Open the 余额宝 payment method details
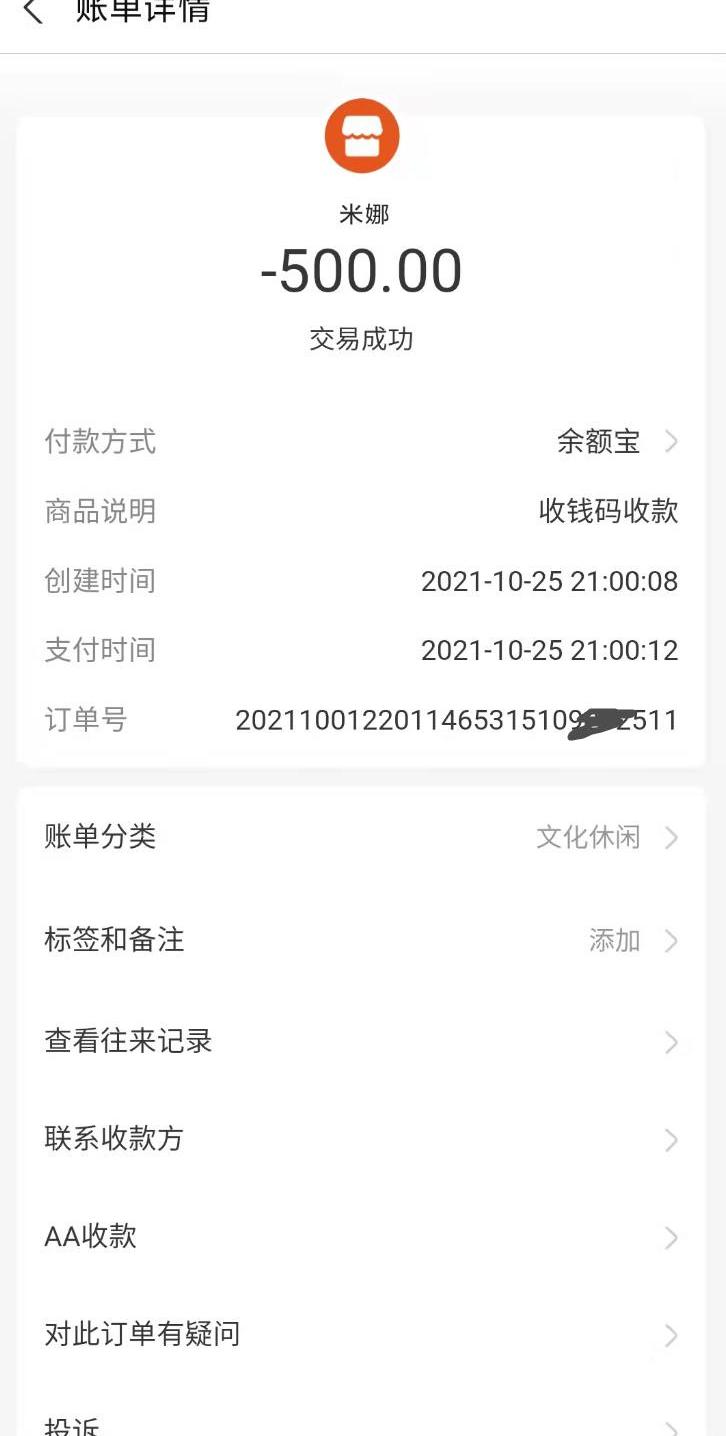Image resolution: width=726 pixels, height=1436 pixels. pos(598,441)
